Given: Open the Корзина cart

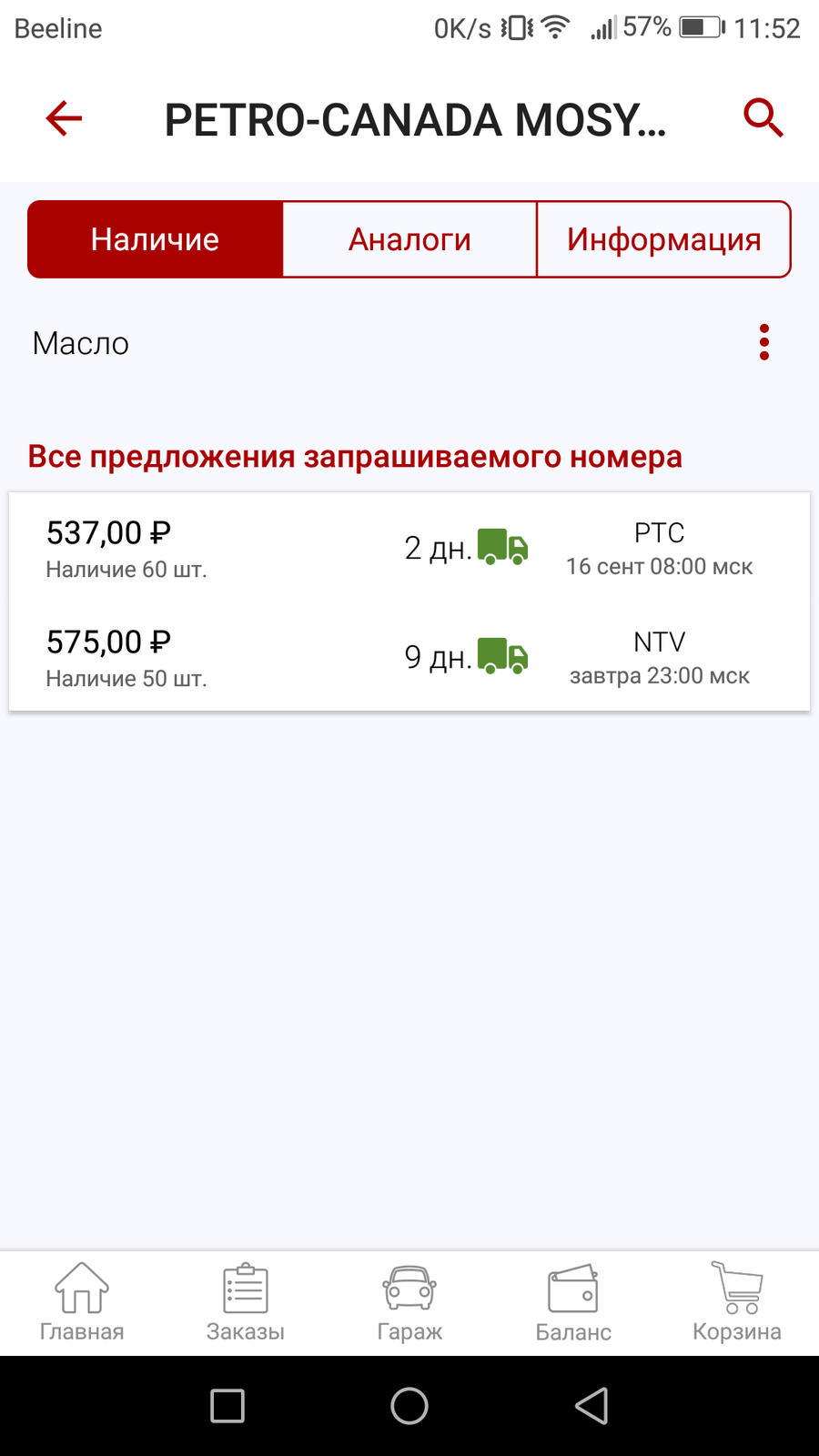Looking at the screenshot, I should coord(737,1303).
